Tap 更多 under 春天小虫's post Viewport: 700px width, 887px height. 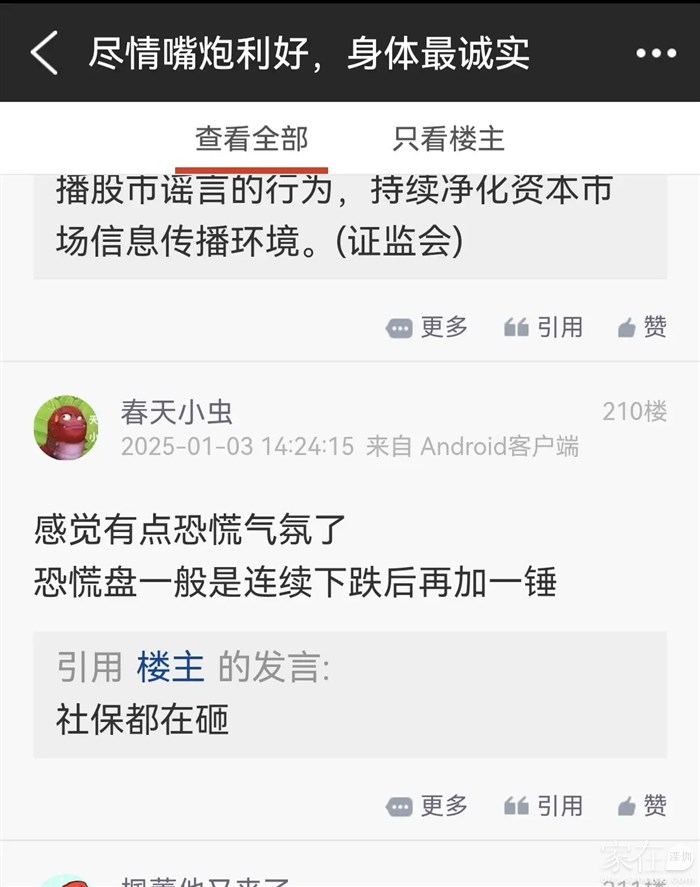pos(428,805)
